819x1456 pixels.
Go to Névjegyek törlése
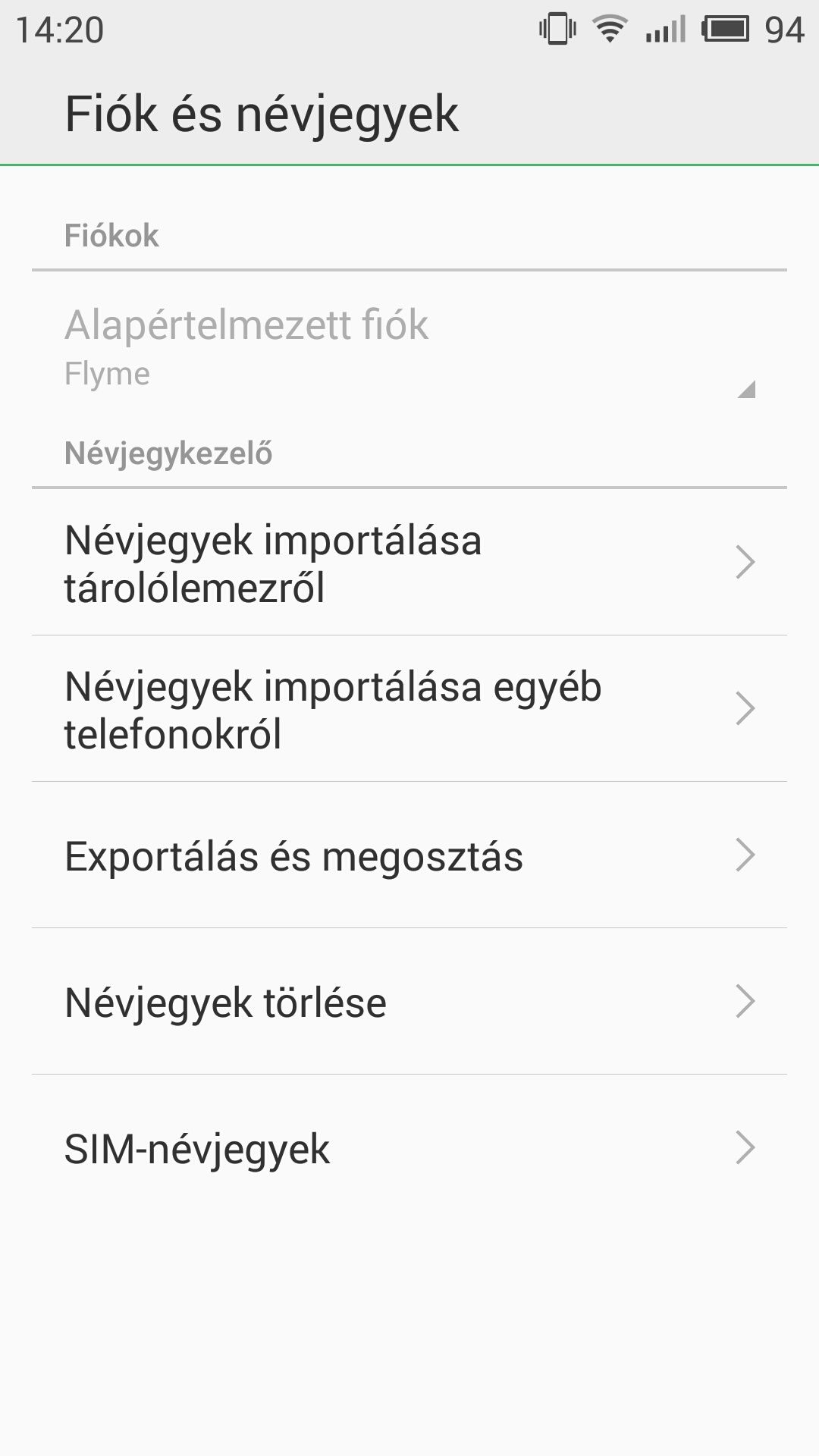tap(409, 1002)
